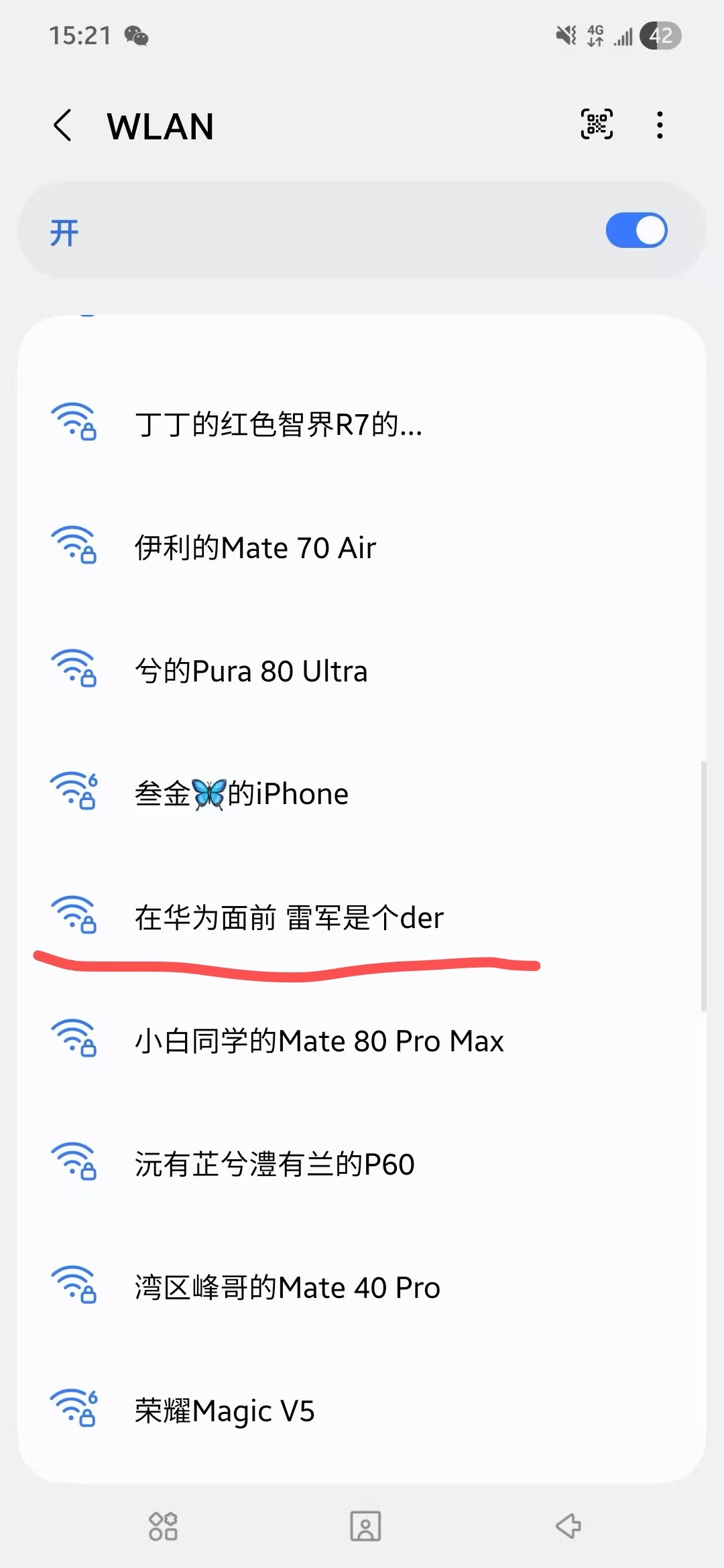This screenshot has height=1568, width=724.
Task: Tap the back arrow next to WLAN
Action: (x=63, y=125)
